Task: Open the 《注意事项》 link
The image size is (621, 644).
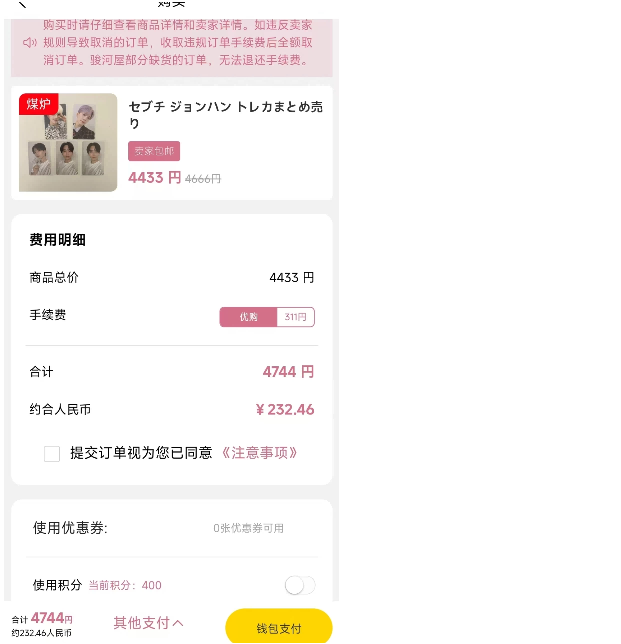Action: click(x=259, y=453)
